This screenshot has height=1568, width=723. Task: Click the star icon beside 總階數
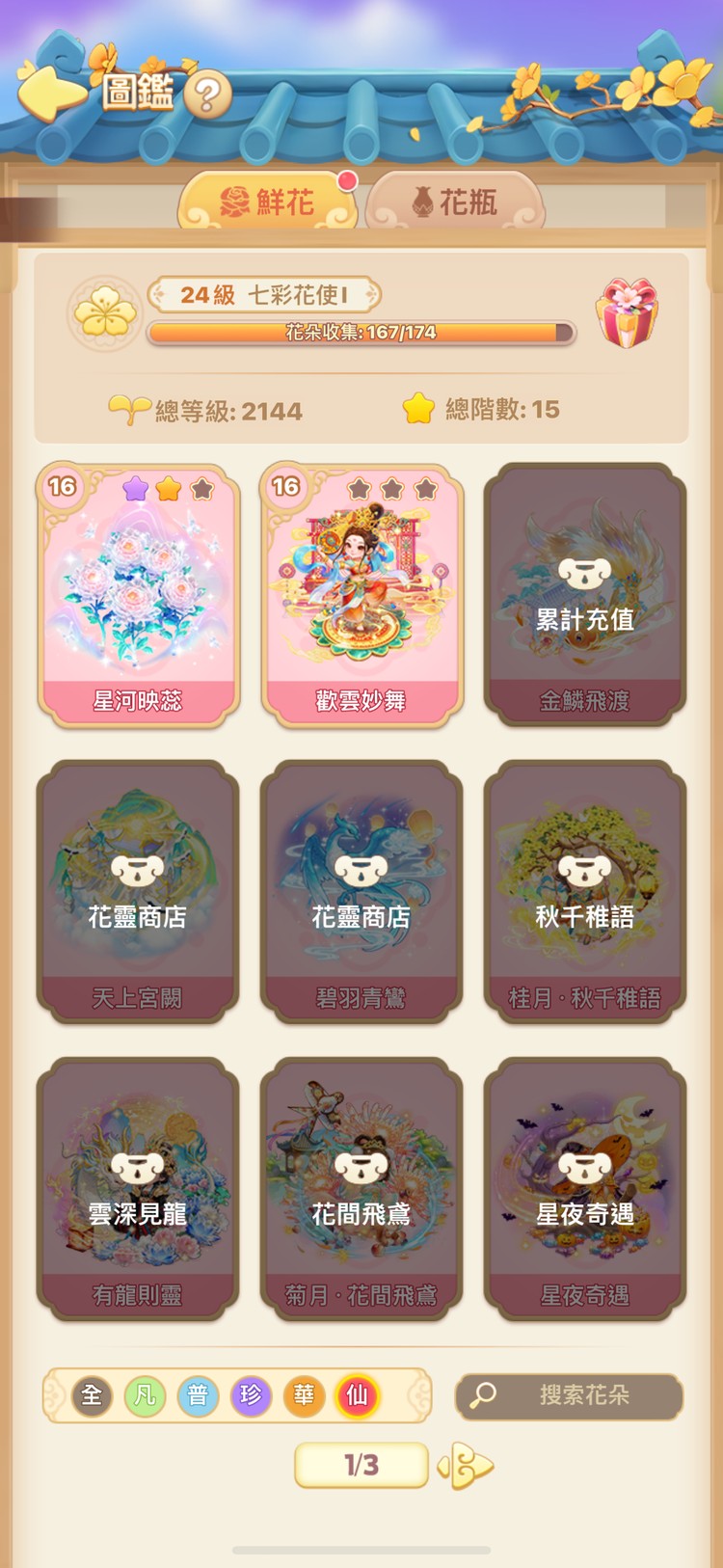[418, 409]
